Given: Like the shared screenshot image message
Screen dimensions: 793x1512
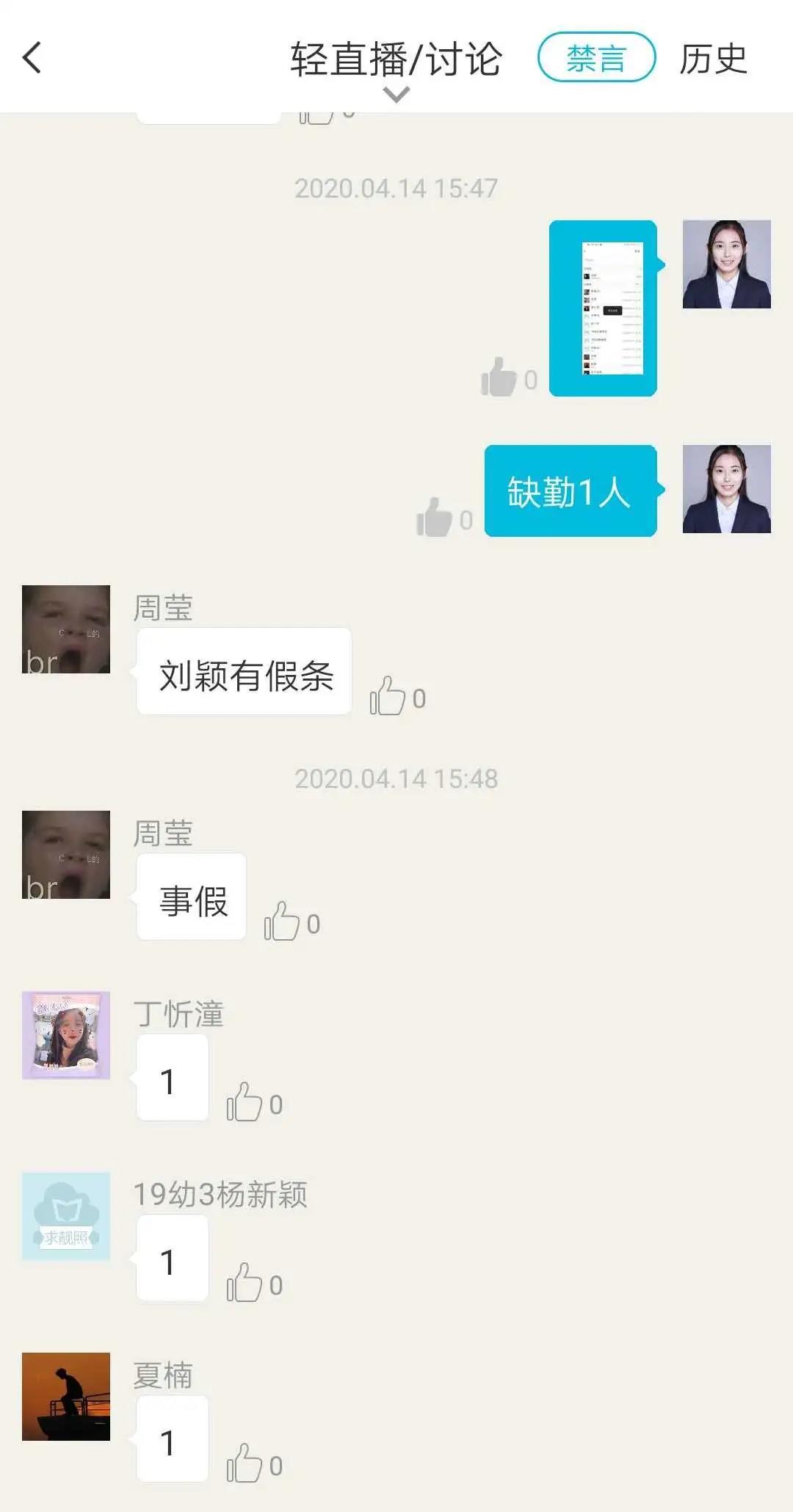Looking at the screenshot, I should [499, 378].
